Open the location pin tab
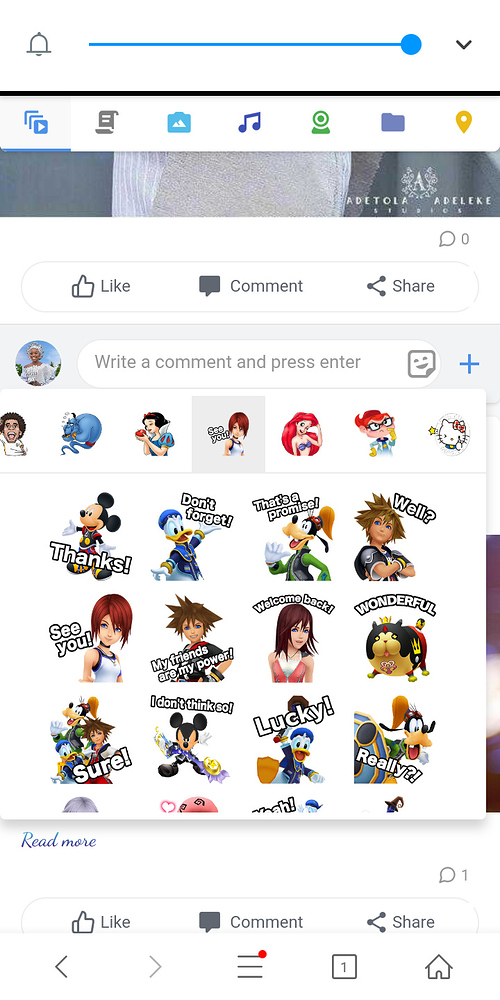This screenshot has width=500, height=1000. tap(464, 121)
